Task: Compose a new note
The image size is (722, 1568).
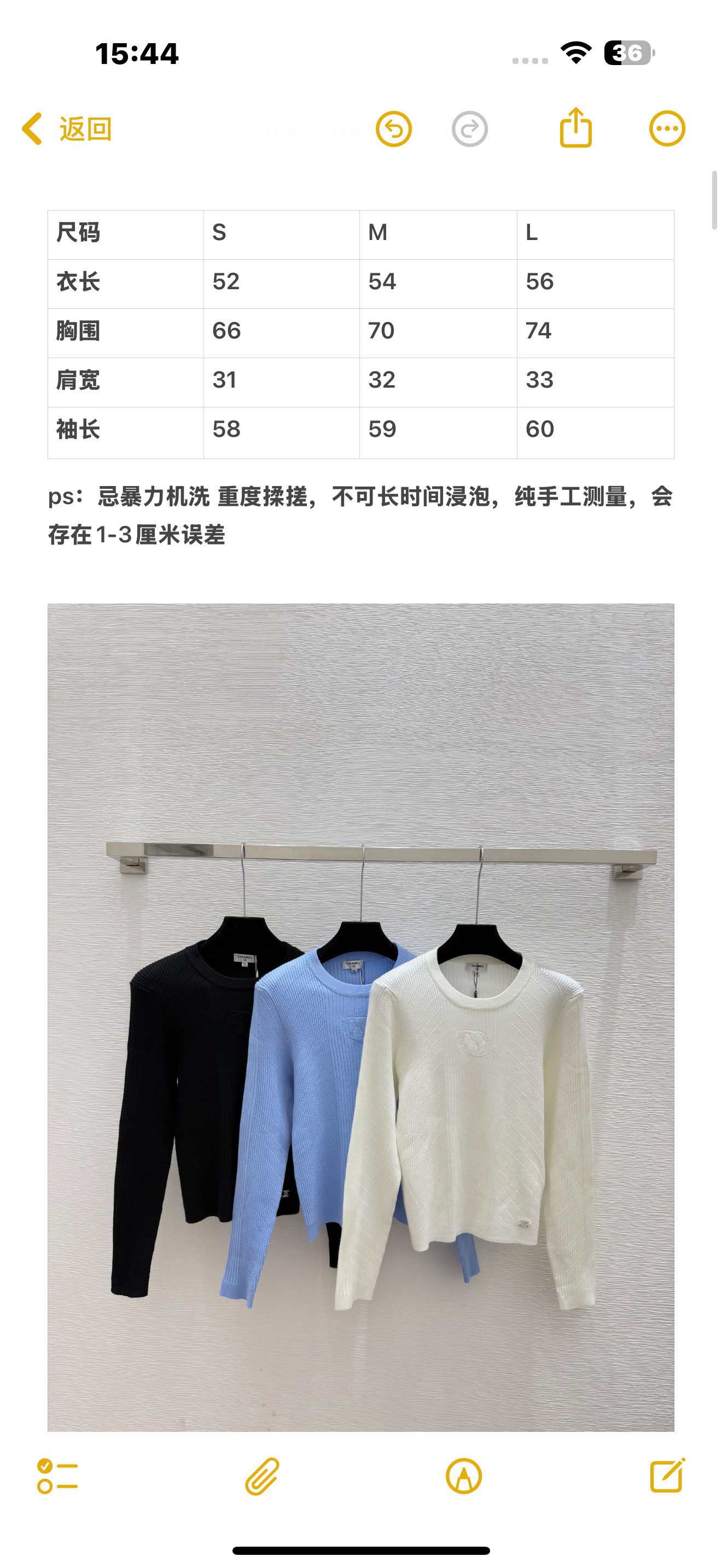Action: 667,1476
